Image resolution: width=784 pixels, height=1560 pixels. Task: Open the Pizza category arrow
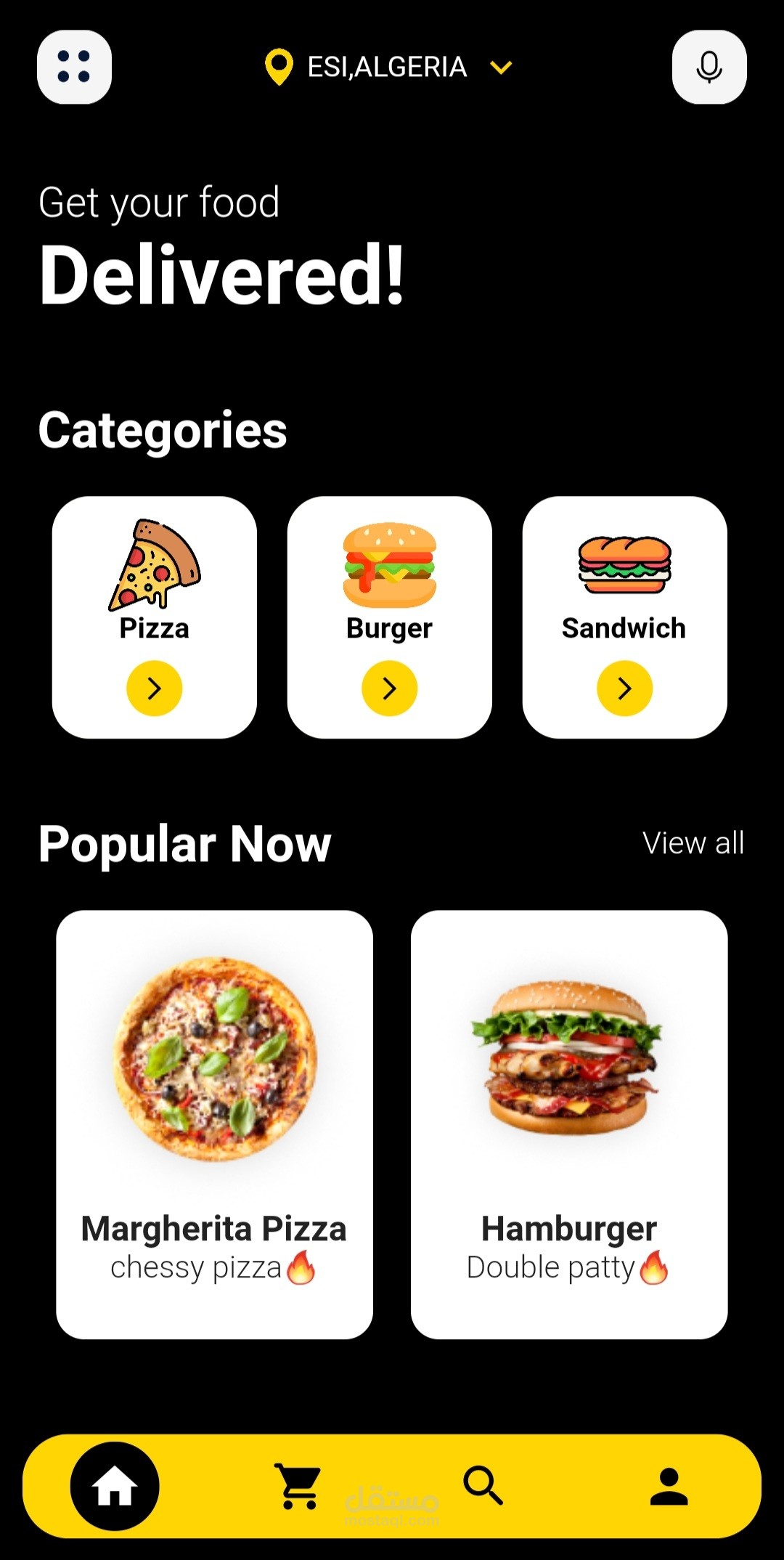(x=154, y=688)
